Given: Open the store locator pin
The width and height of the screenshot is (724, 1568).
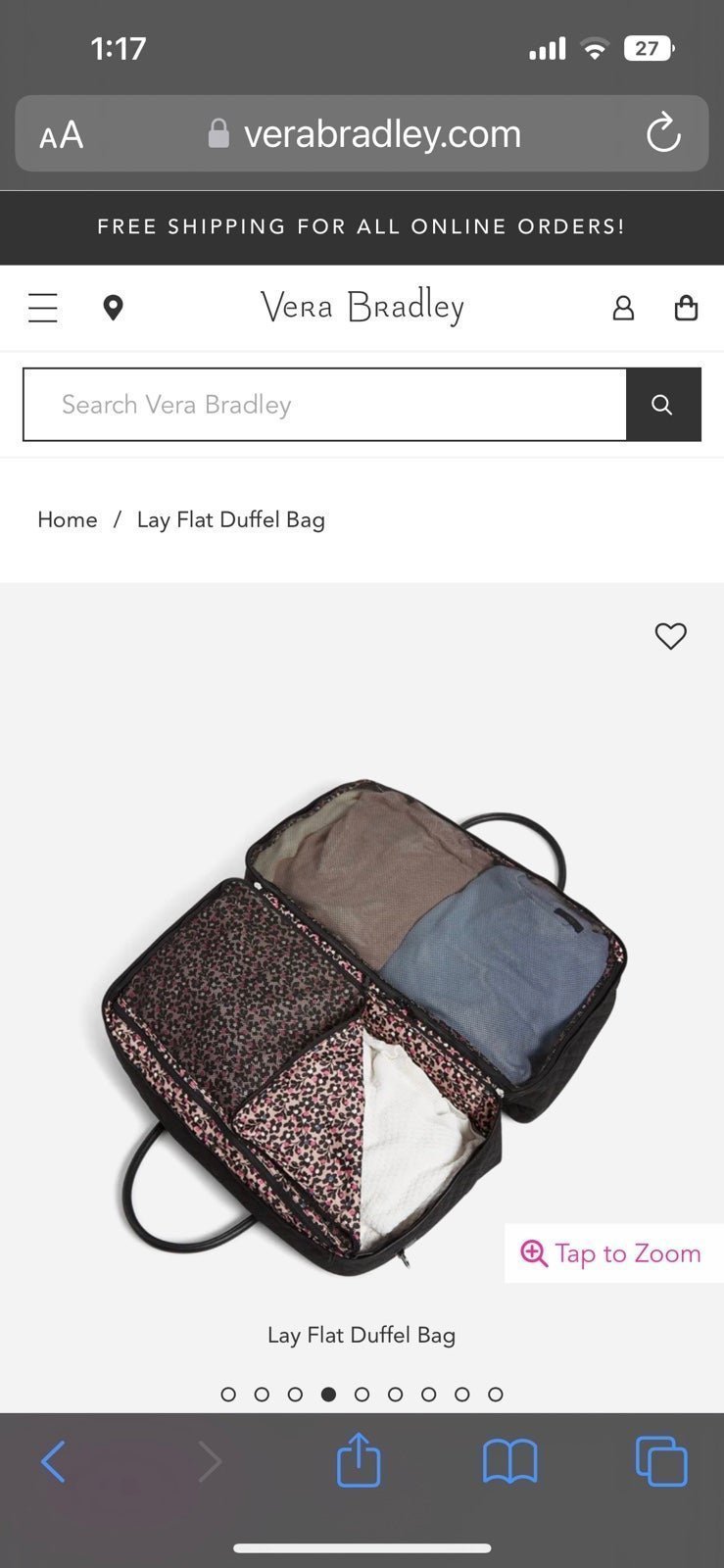Looking at the screenshot, I should click(x=114, y=308).
